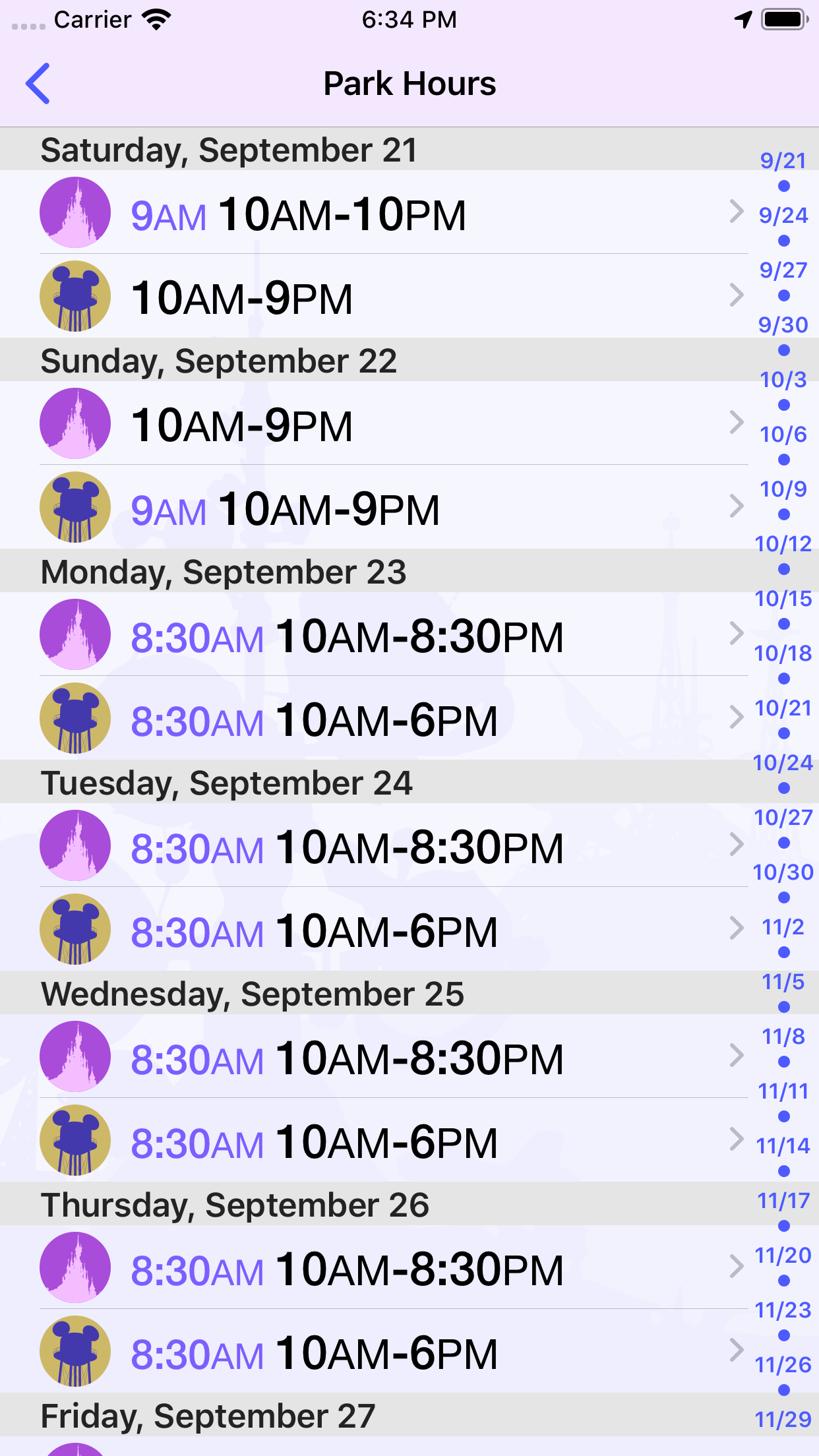Image resolution: width=819 pixels, height=1456 pixels.
Task: Tap the Studios park icon for Sunday September 22
Action: click(x=74, y=506)
